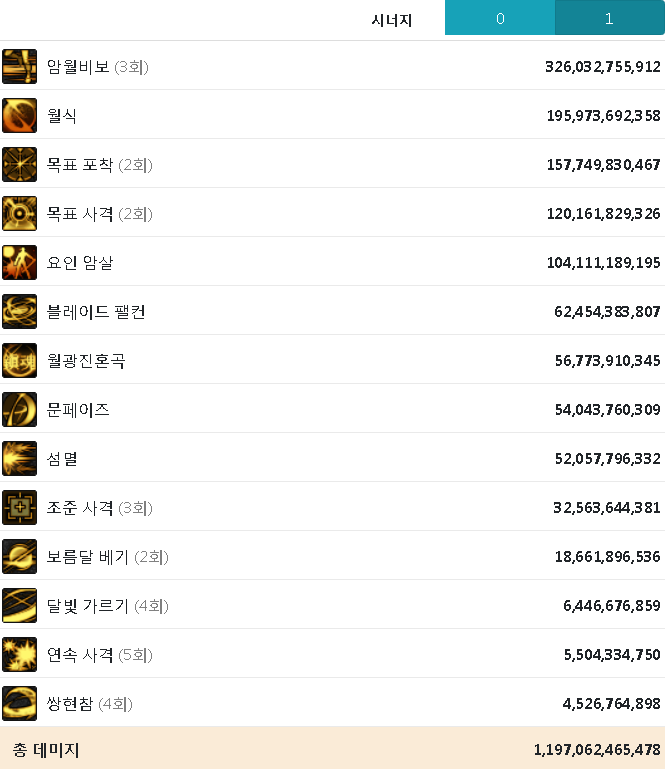The height and width of the screenshot is (769, 665).
Task: Select synergy option 0
Action: pos(499,19)
